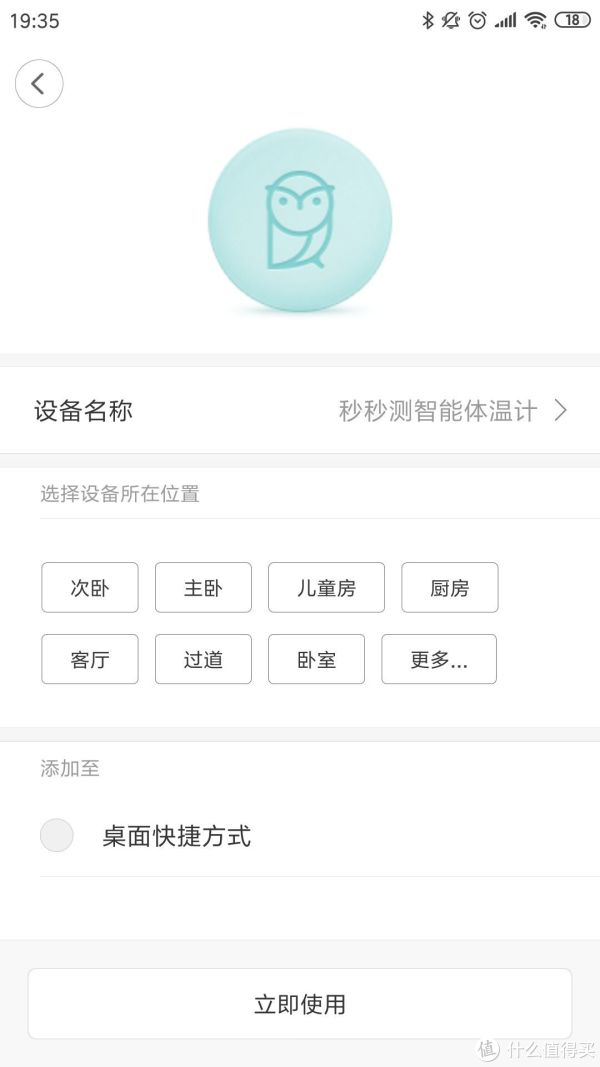Set location to 厨房
This screenshot has height=1067, width=600.
point(450,587)
